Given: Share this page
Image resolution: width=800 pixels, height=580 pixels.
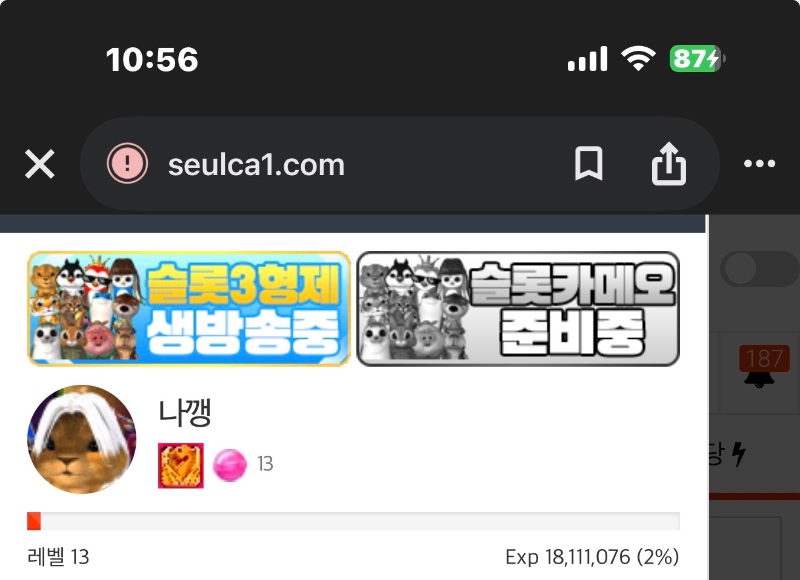Looking at the screenshot, I should coord(669,164).
